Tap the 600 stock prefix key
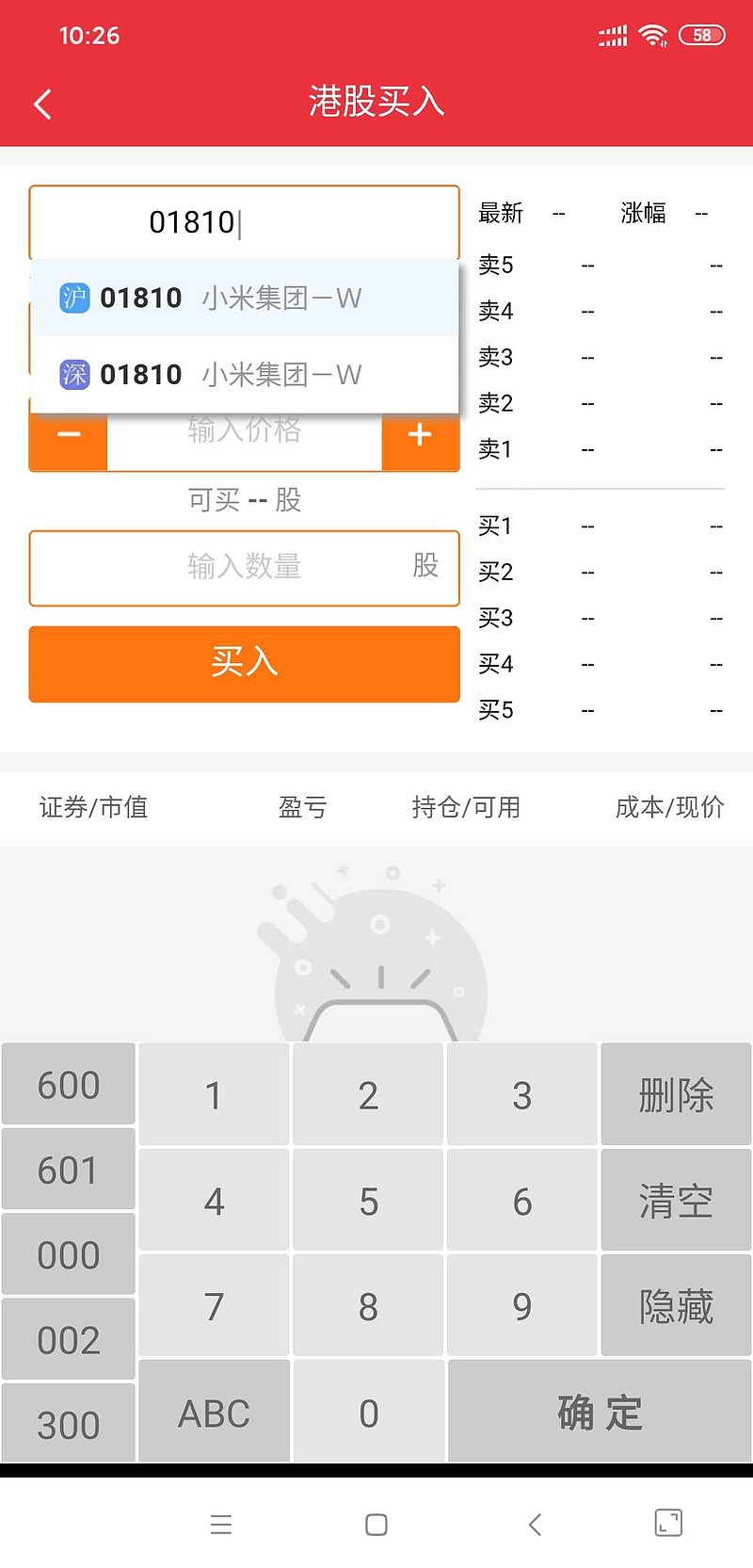Image resolution: width=753 pixels, height=1568 pixels. [x=67, y=1085]
